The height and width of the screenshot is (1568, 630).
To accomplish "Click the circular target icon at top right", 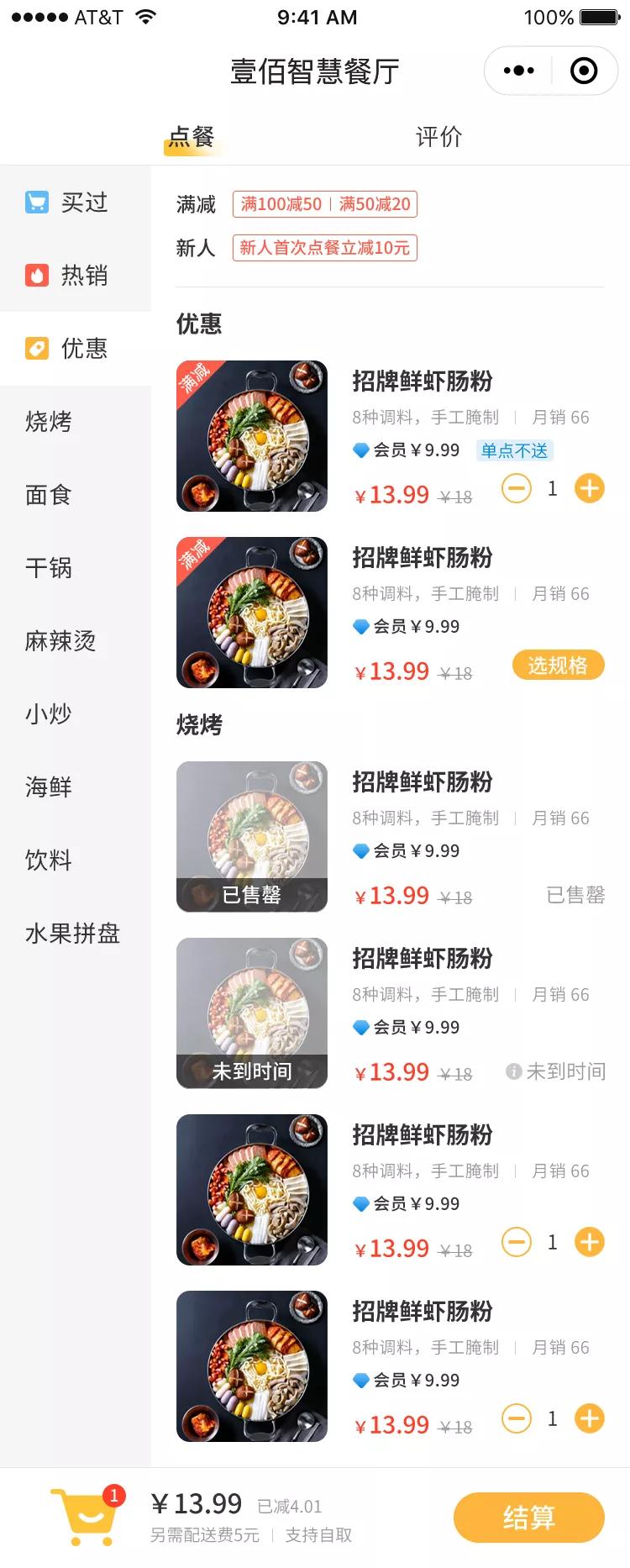I will [x=584, y=71].
